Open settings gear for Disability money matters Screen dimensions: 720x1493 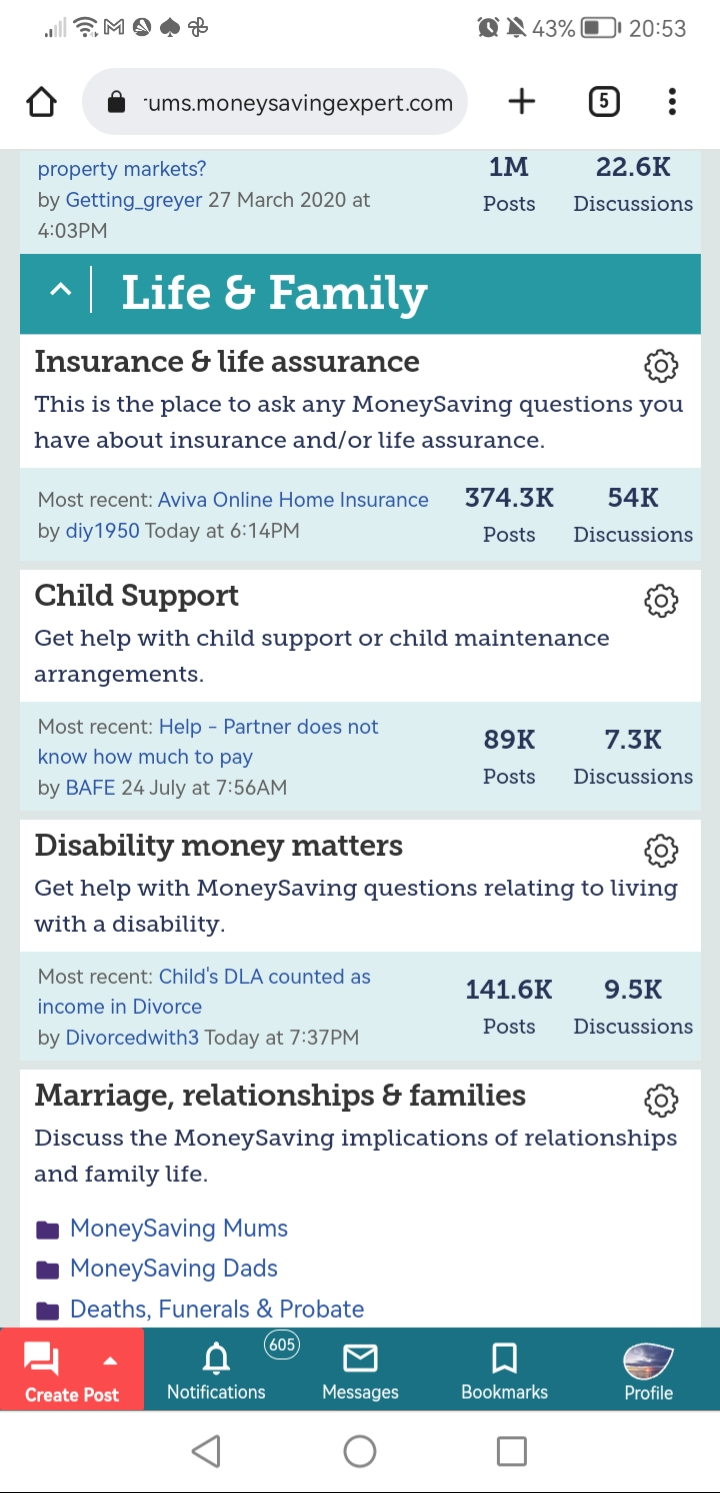[661, 850]
